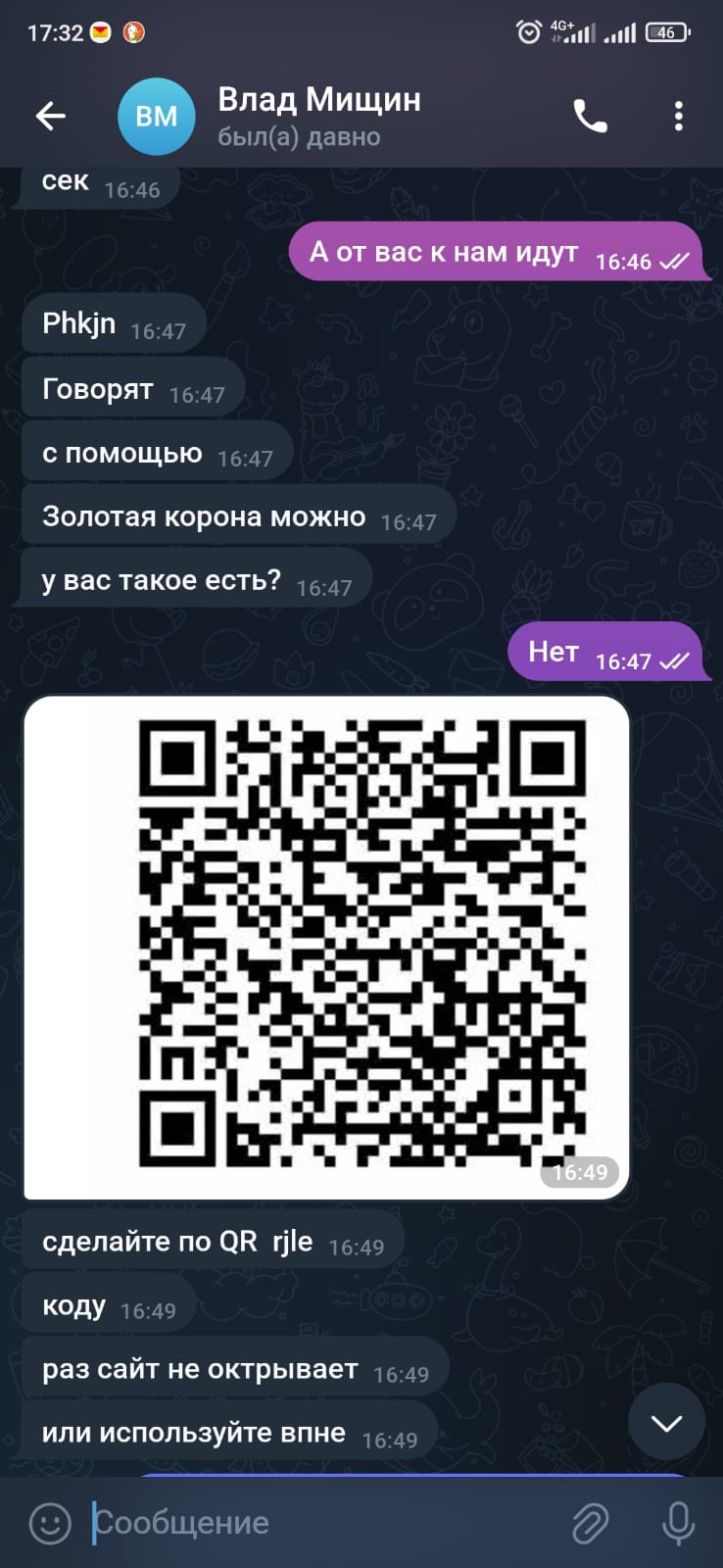Open Влад Мищин profile header
723x1568 pixels.
(318, 117)
